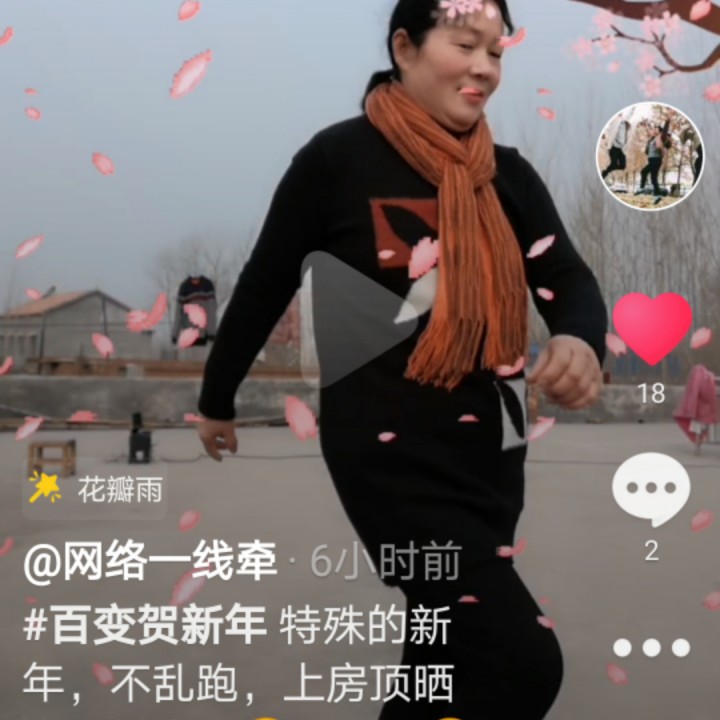The image size is (720, 720).
Task: Play the paused video
Action: click(358, 320)
